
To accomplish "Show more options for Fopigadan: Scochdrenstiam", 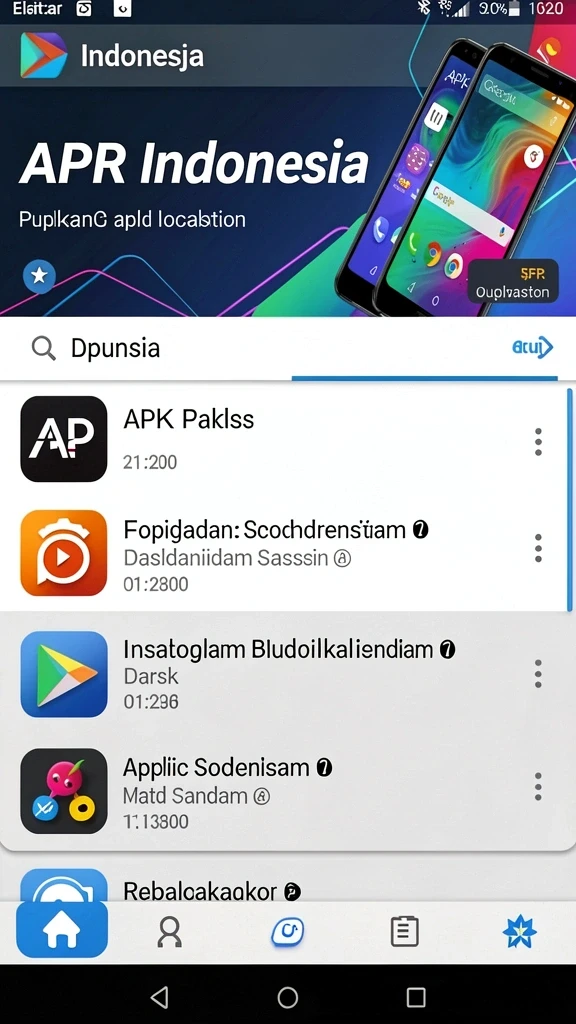I will pos(538,548).
